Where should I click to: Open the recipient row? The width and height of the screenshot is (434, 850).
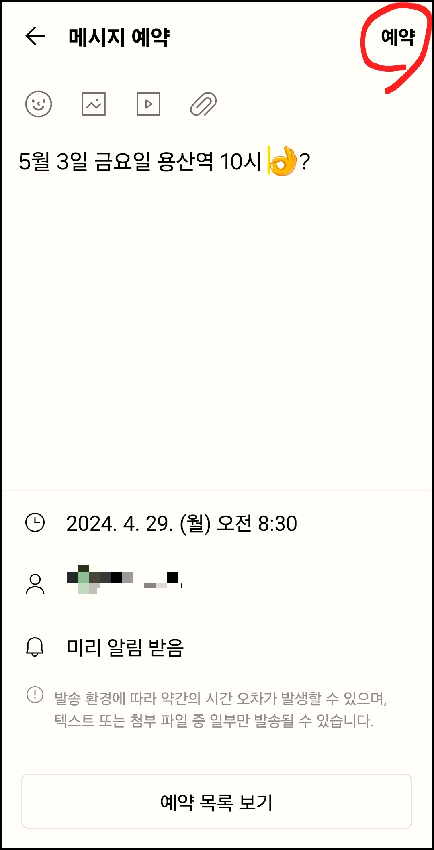pos(217,582)
